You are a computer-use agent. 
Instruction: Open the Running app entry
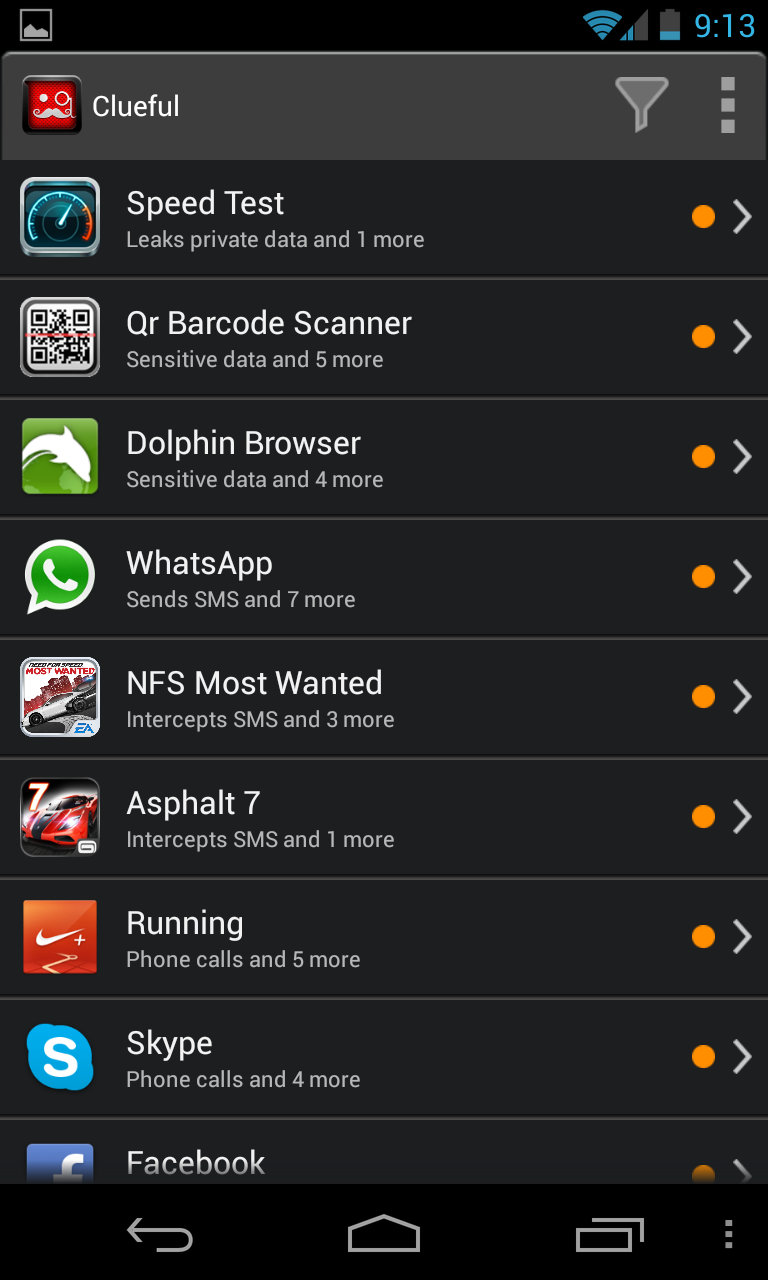(384, 938)
